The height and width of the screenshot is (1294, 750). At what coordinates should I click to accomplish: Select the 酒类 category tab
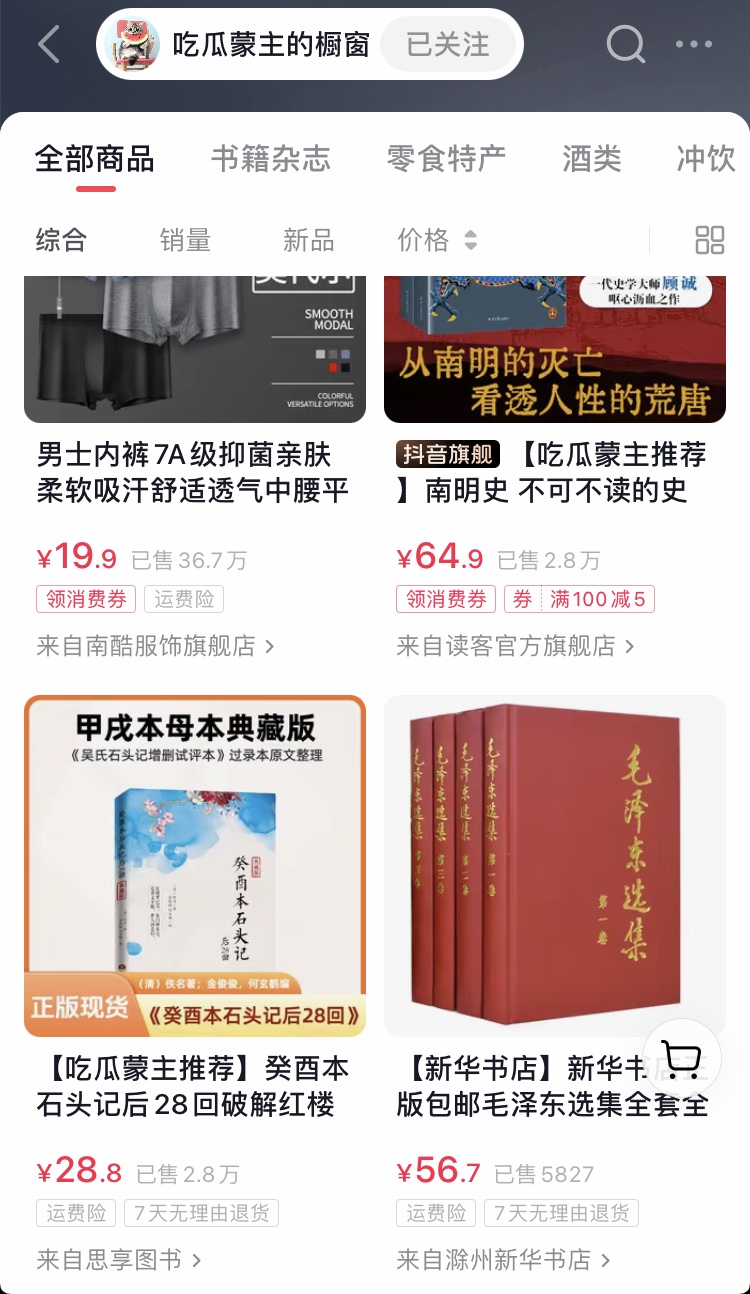592,159
